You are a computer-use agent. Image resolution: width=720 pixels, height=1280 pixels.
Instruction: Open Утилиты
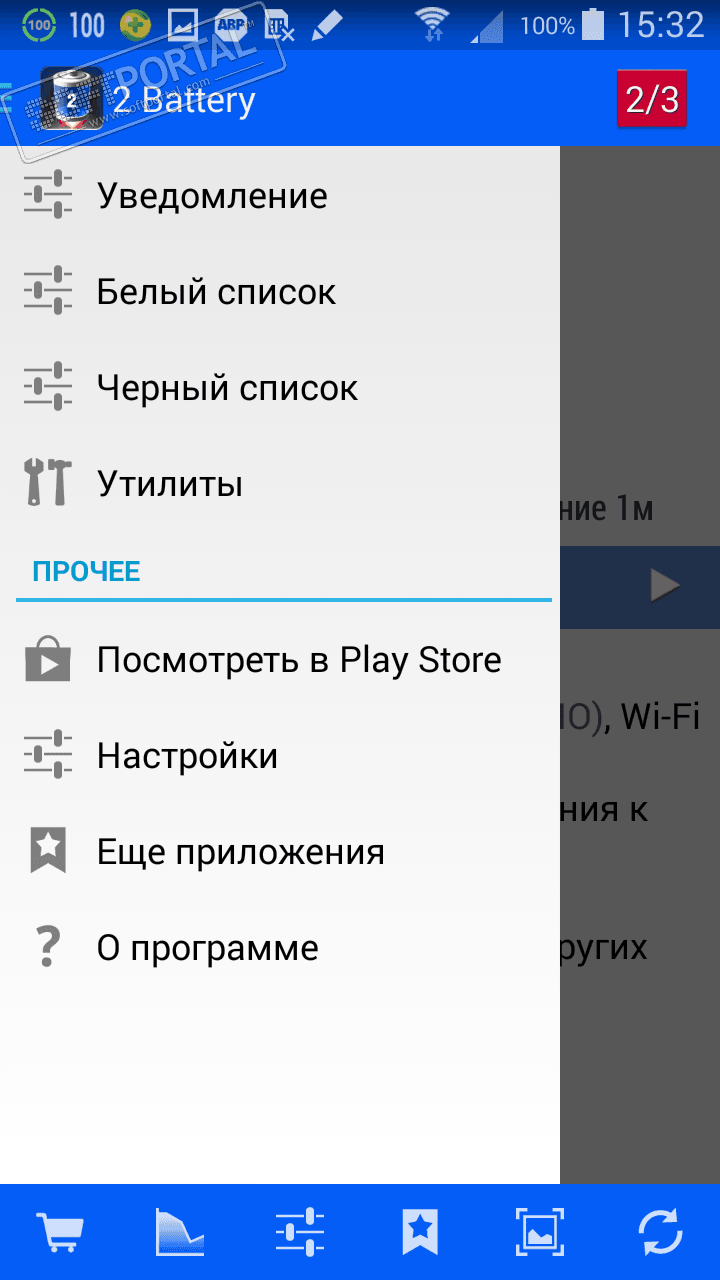[170, 484]
